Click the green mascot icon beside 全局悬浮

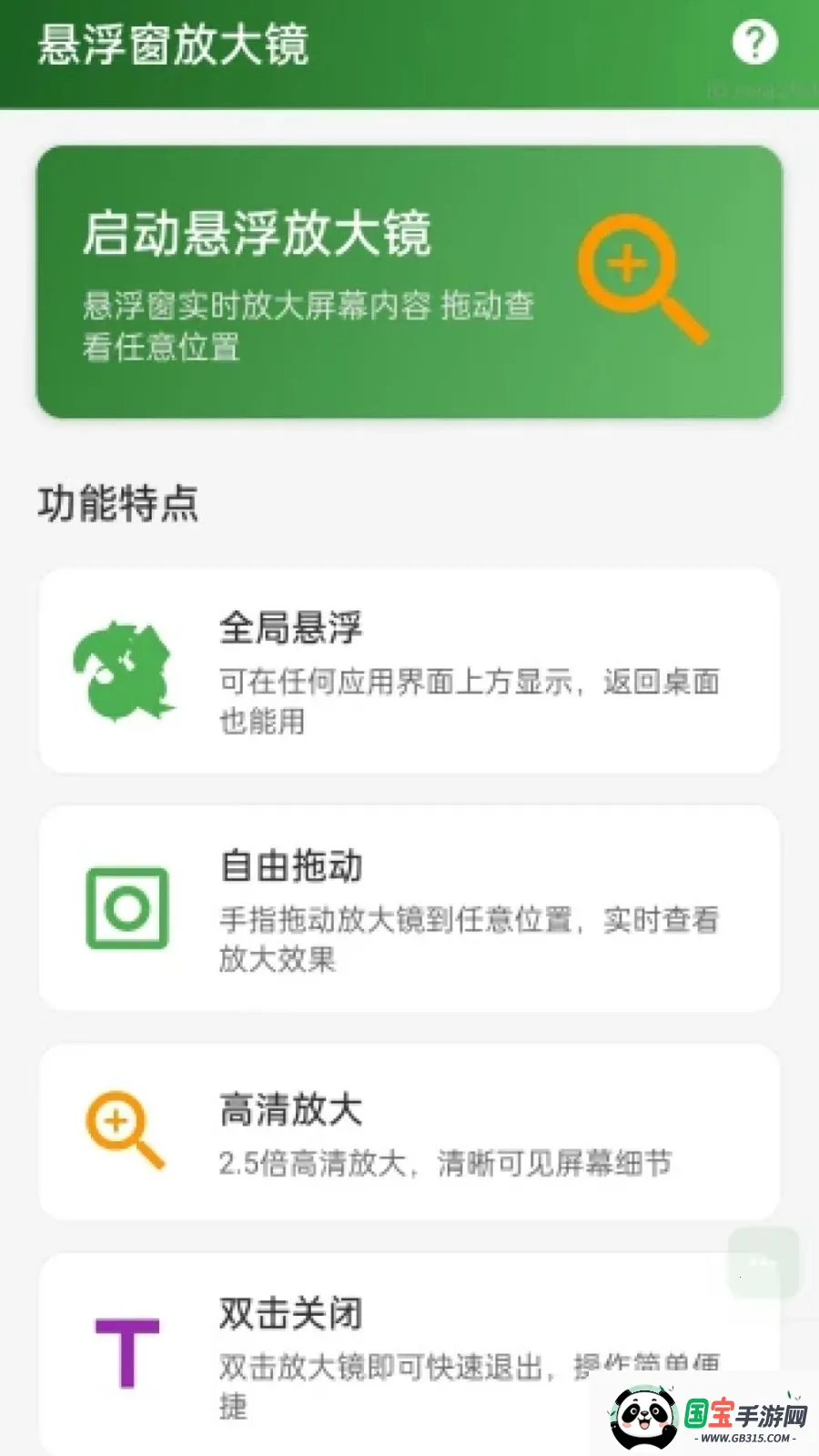pos(126,673)
